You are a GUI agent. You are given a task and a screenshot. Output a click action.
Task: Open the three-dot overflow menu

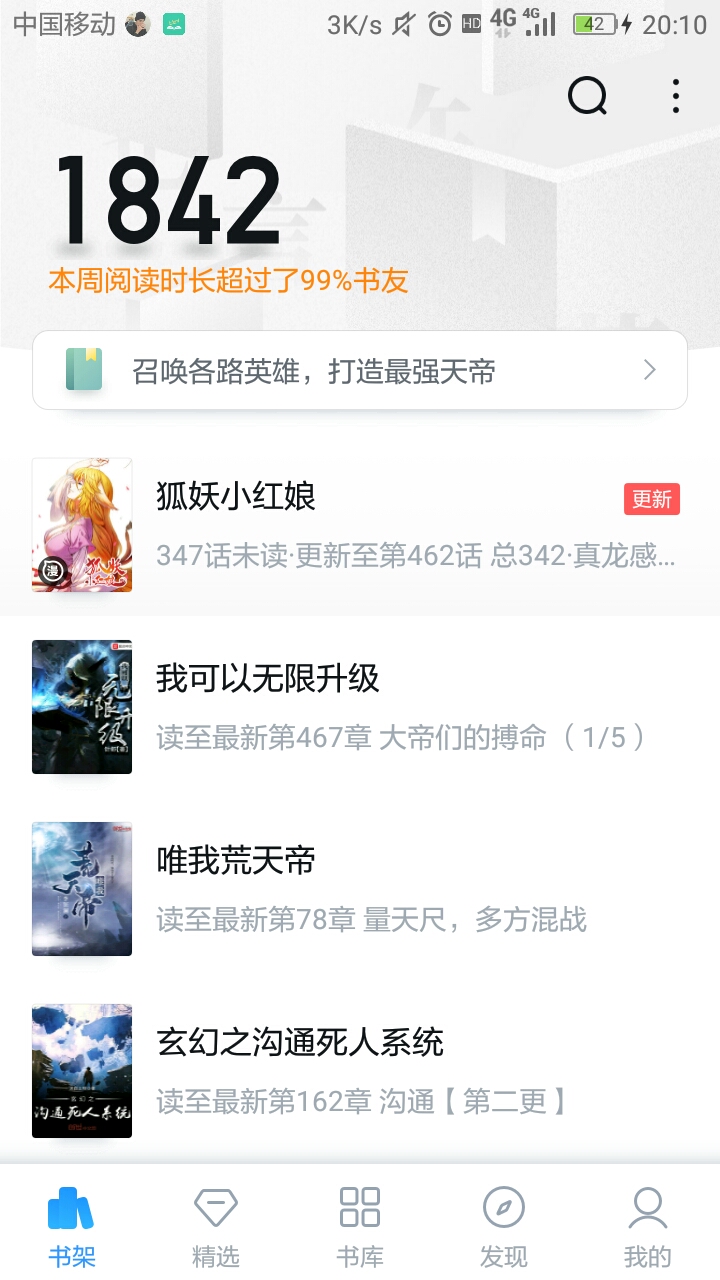pyautogui.click(x=676, y=96)
